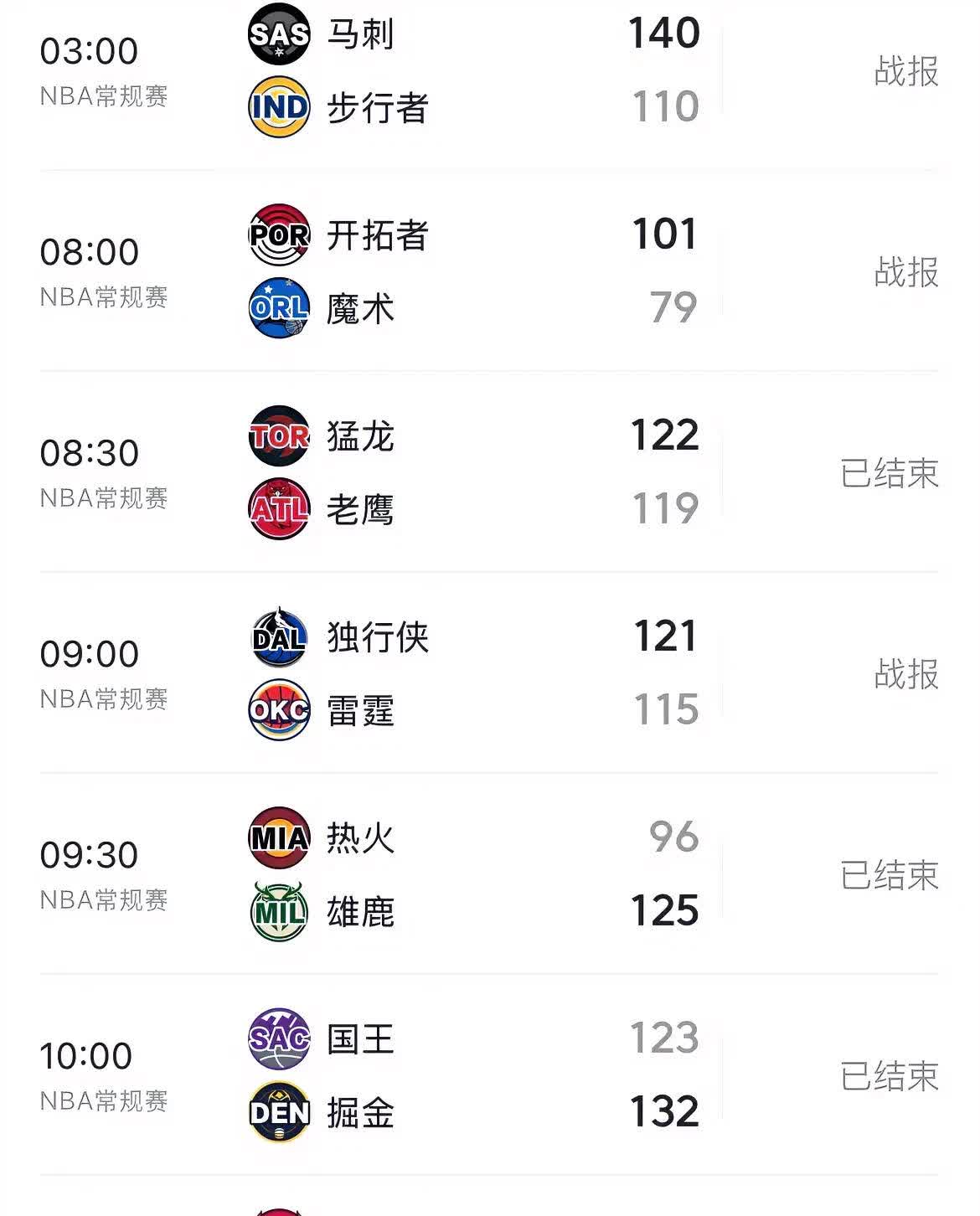Click the Nuggets final score 132
The width and height of the screenshot is (980, 1216).
(663, 1112)
